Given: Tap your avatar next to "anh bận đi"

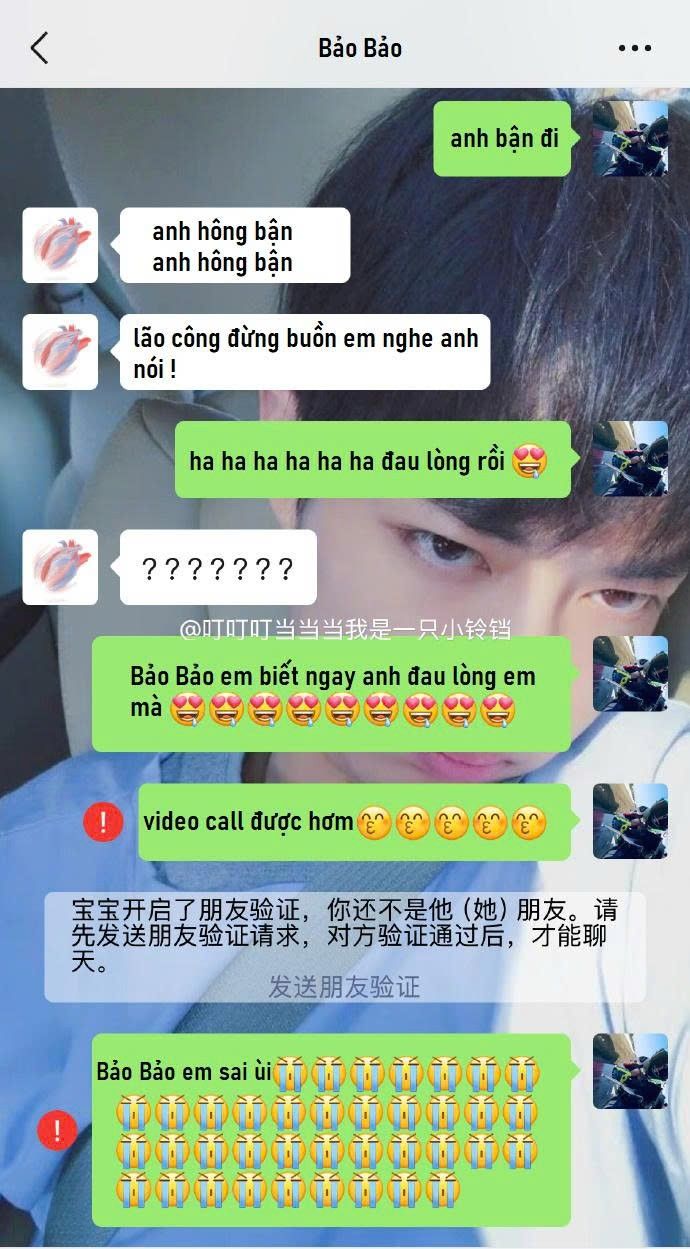Looking at the screenshot, I should pos(630,138).
